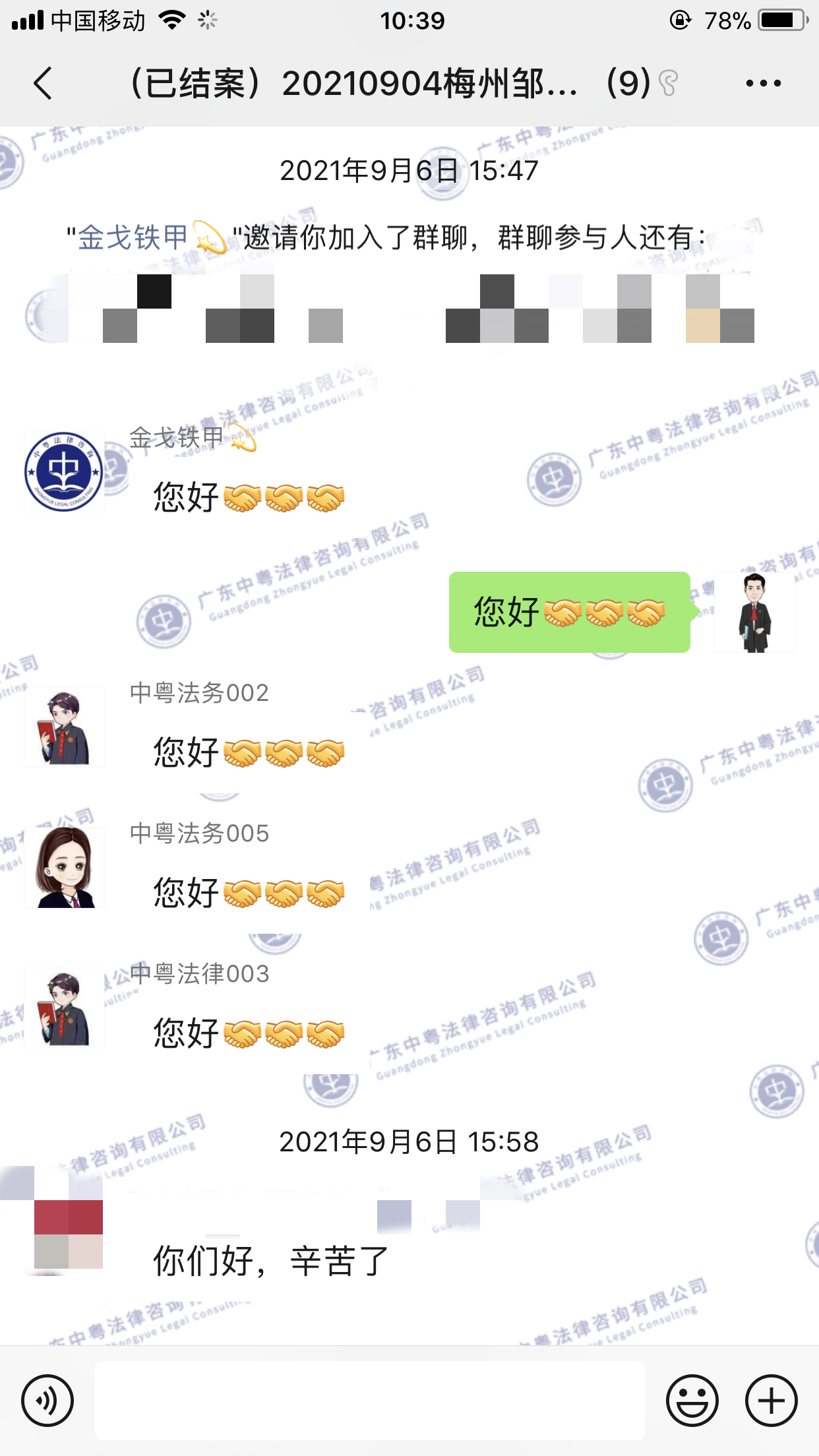The width and height of the screenshot is (819, 1456).
Task: Switch to voice message input
Action: pyautogui.click(x=47, y=1400)
